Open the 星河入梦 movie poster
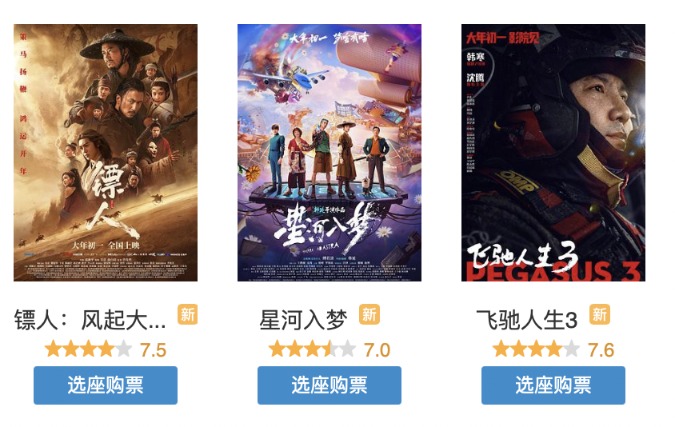The width and height of the screenshot is (675, 427). tap(329, 152)
